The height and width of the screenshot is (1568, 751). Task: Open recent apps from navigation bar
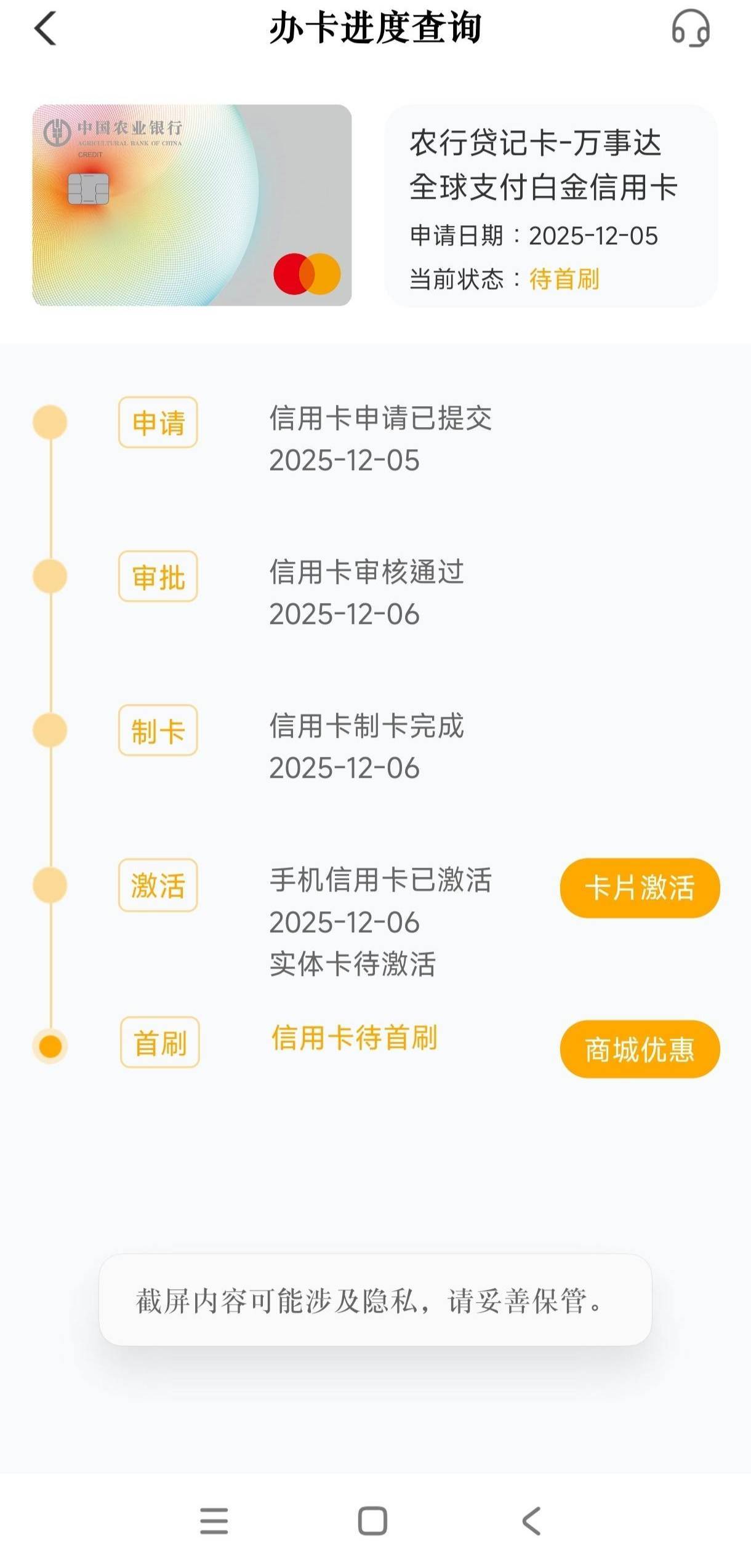(214, 1521)
